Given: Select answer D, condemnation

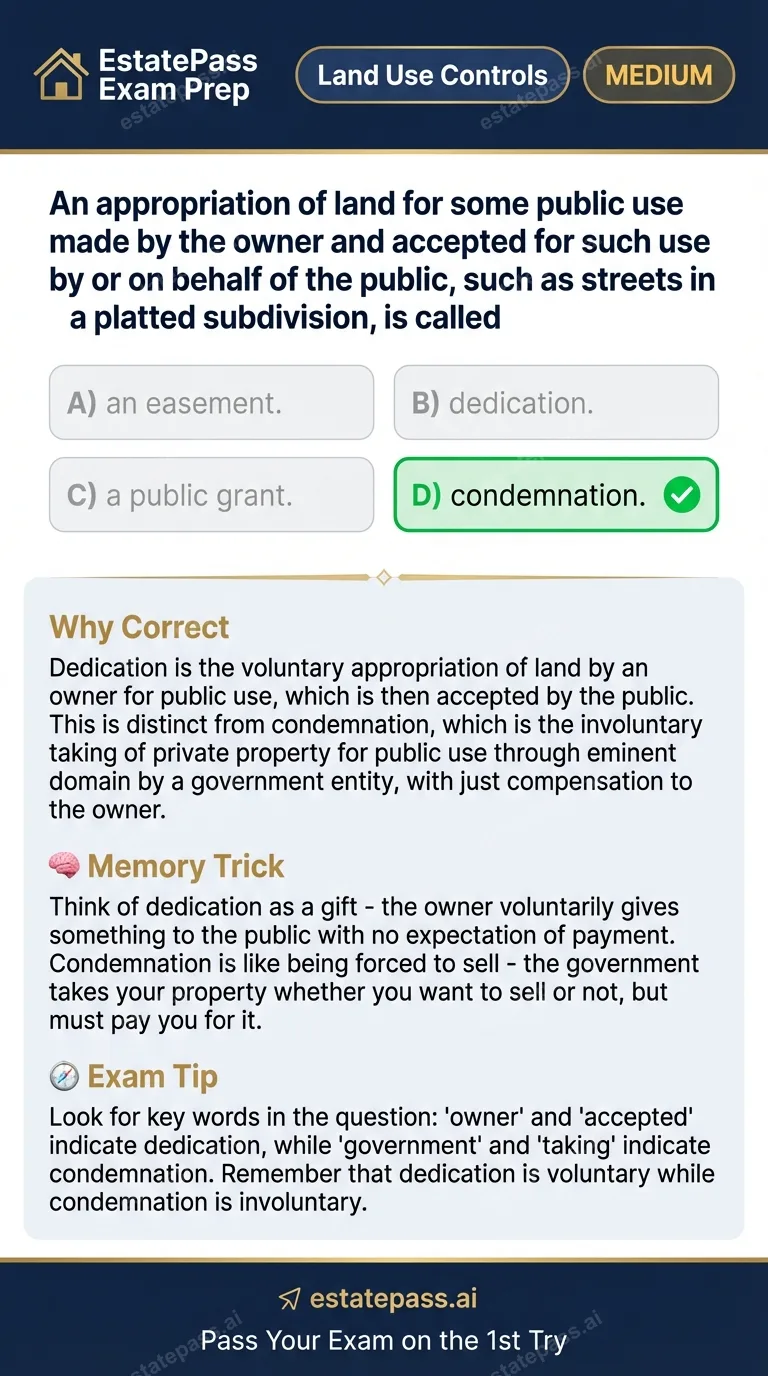Looking at the screenshot, I should click(556, 494).
